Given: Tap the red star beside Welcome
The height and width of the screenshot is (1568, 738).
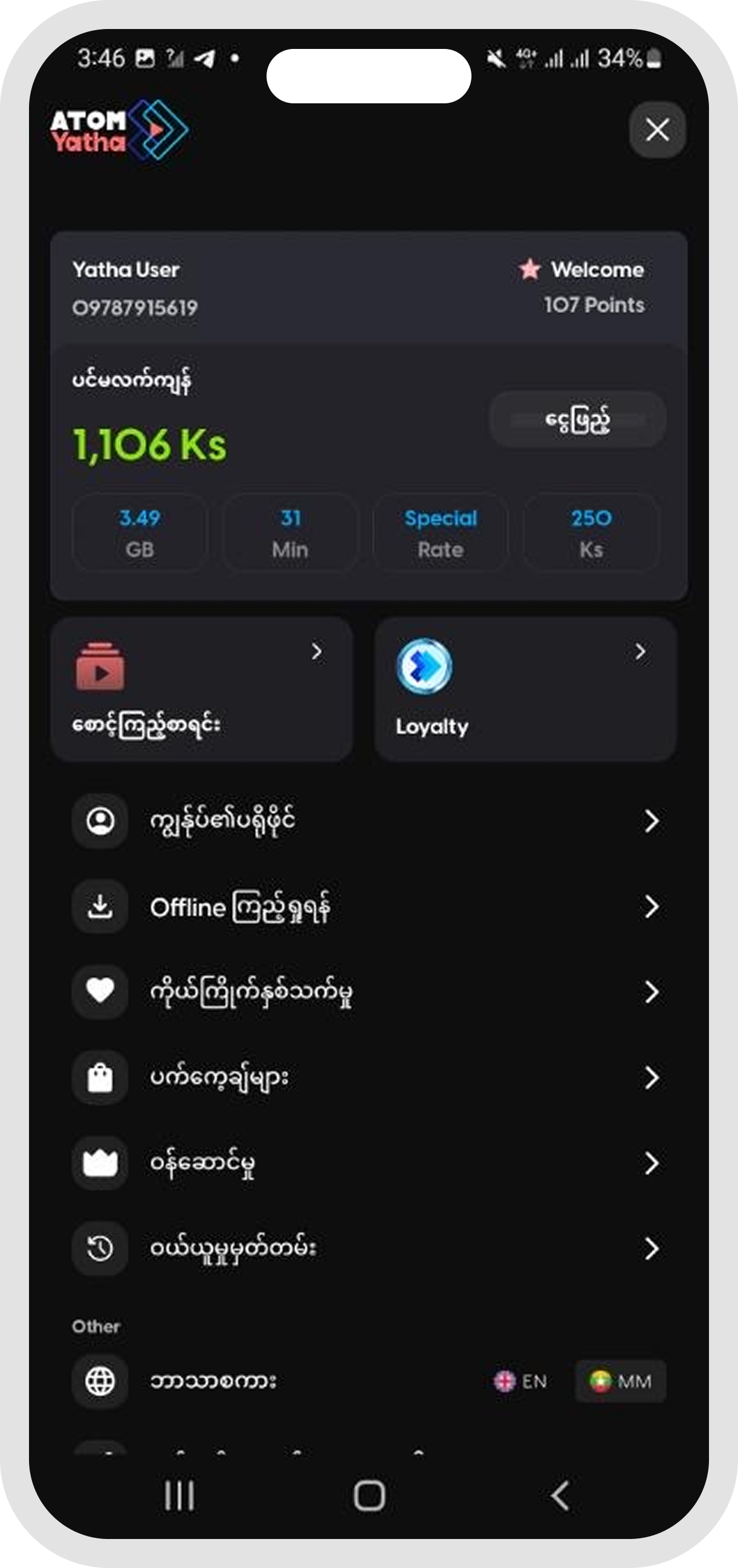Looking at the screenshot, I should (529, 269).
